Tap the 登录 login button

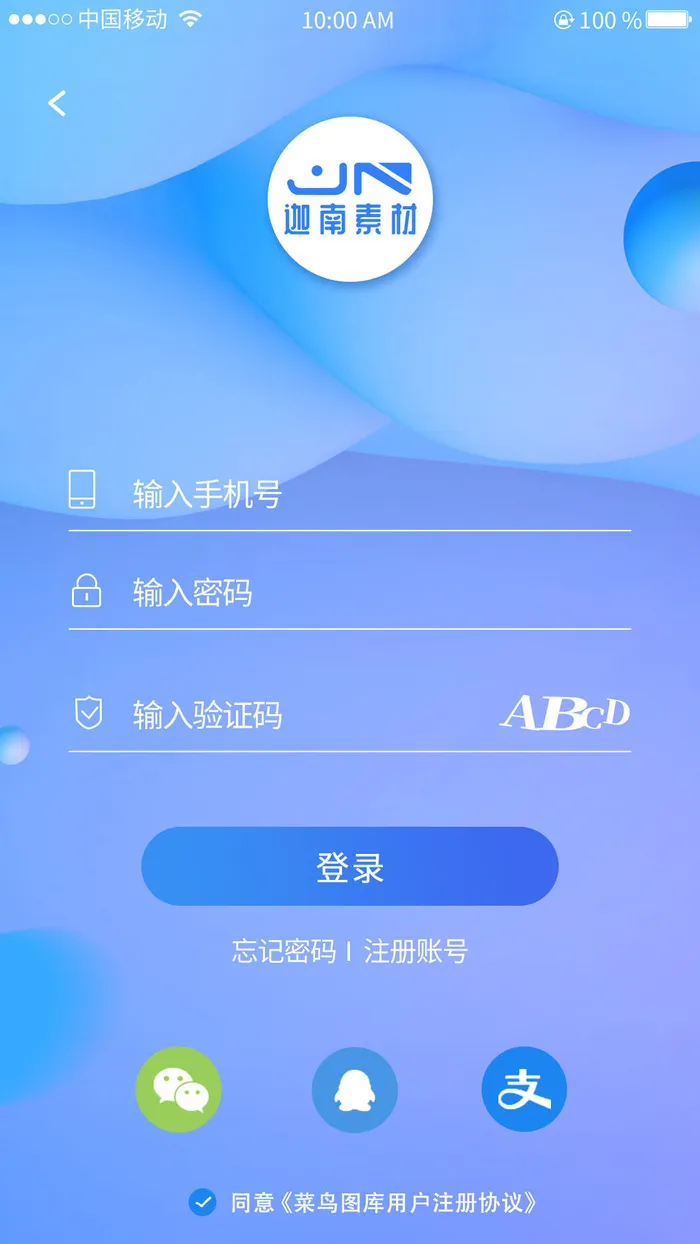(x=349, y=866)
